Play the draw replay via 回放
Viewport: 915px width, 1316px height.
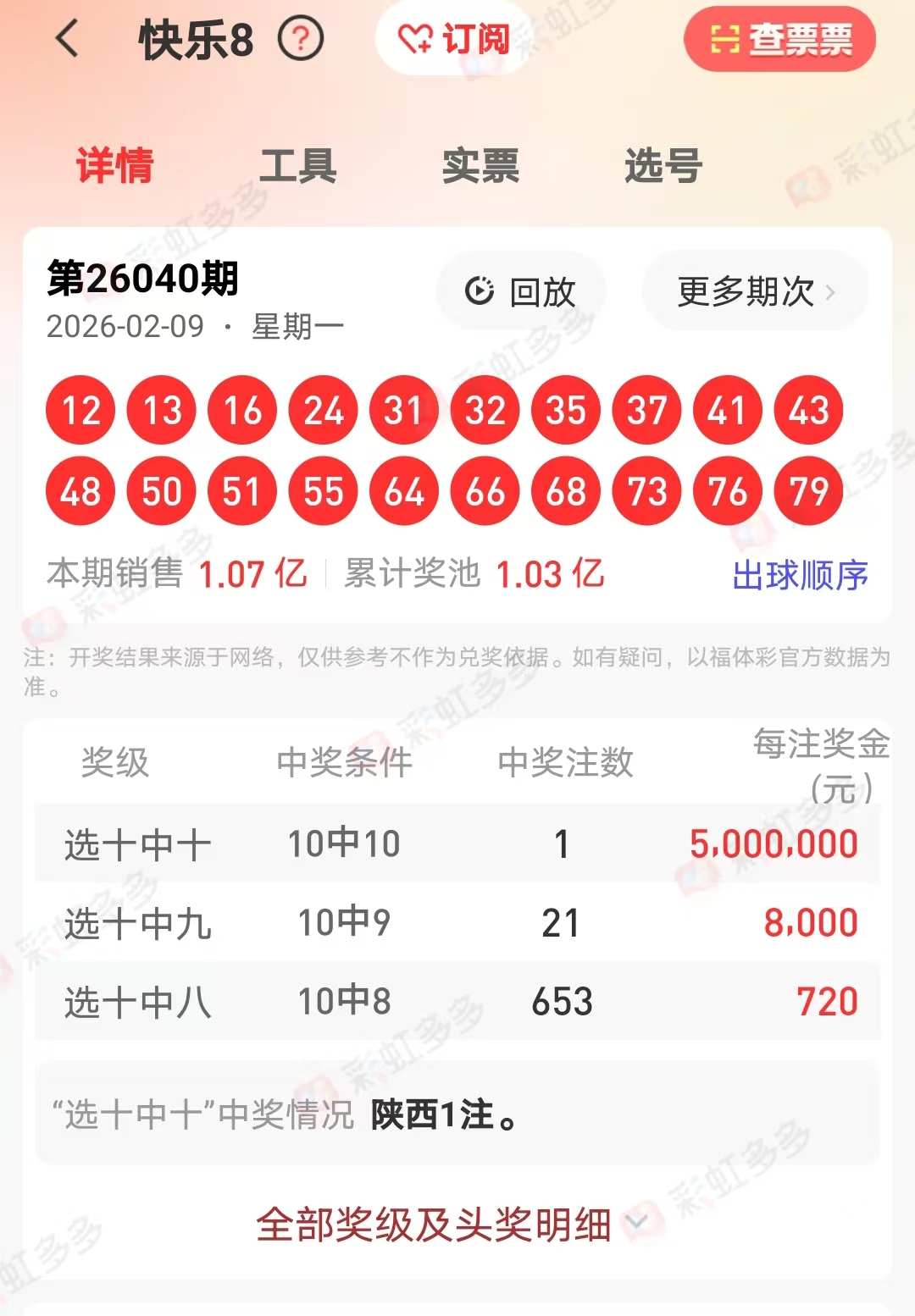click(521, 292)
